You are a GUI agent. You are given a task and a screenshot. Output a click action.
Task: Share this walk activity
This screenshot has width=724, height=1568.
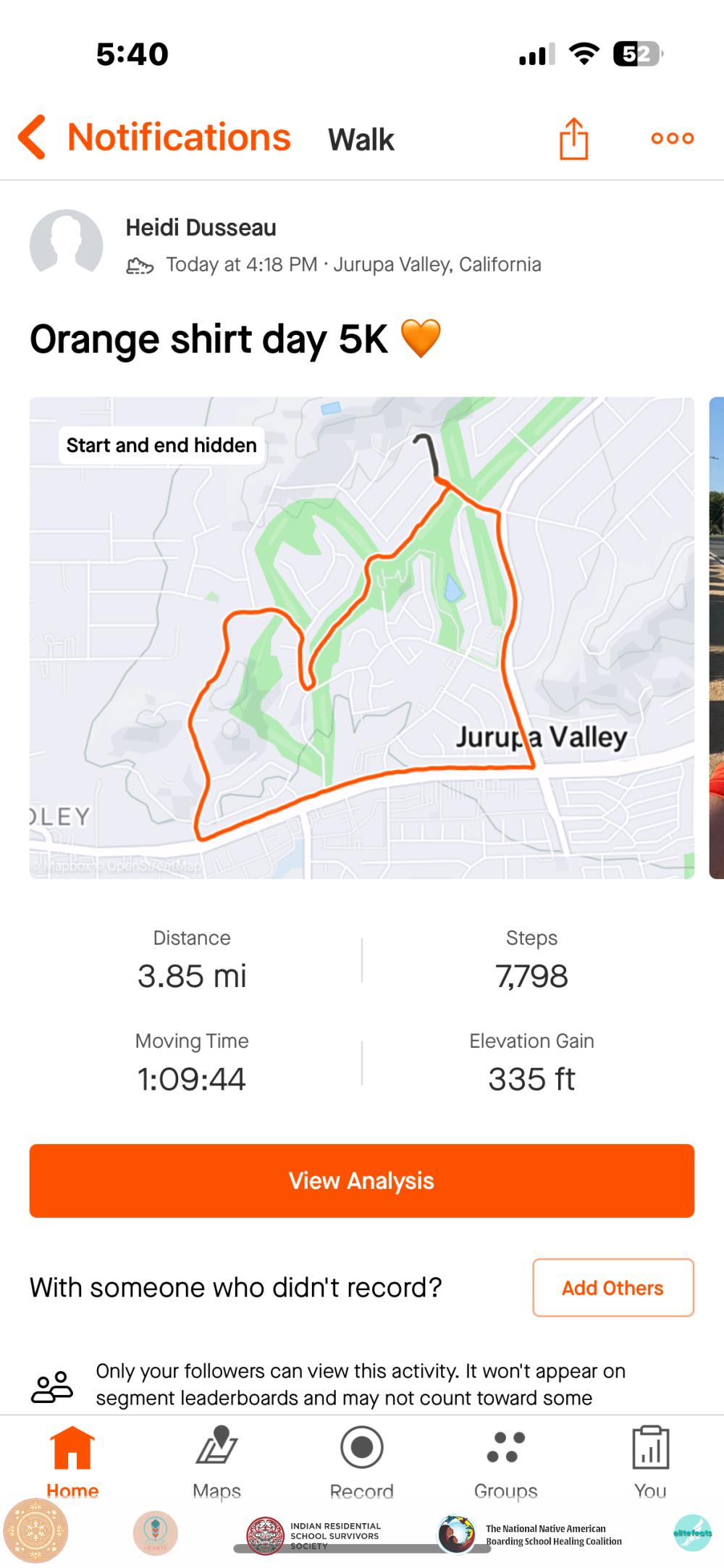(573, 138)
